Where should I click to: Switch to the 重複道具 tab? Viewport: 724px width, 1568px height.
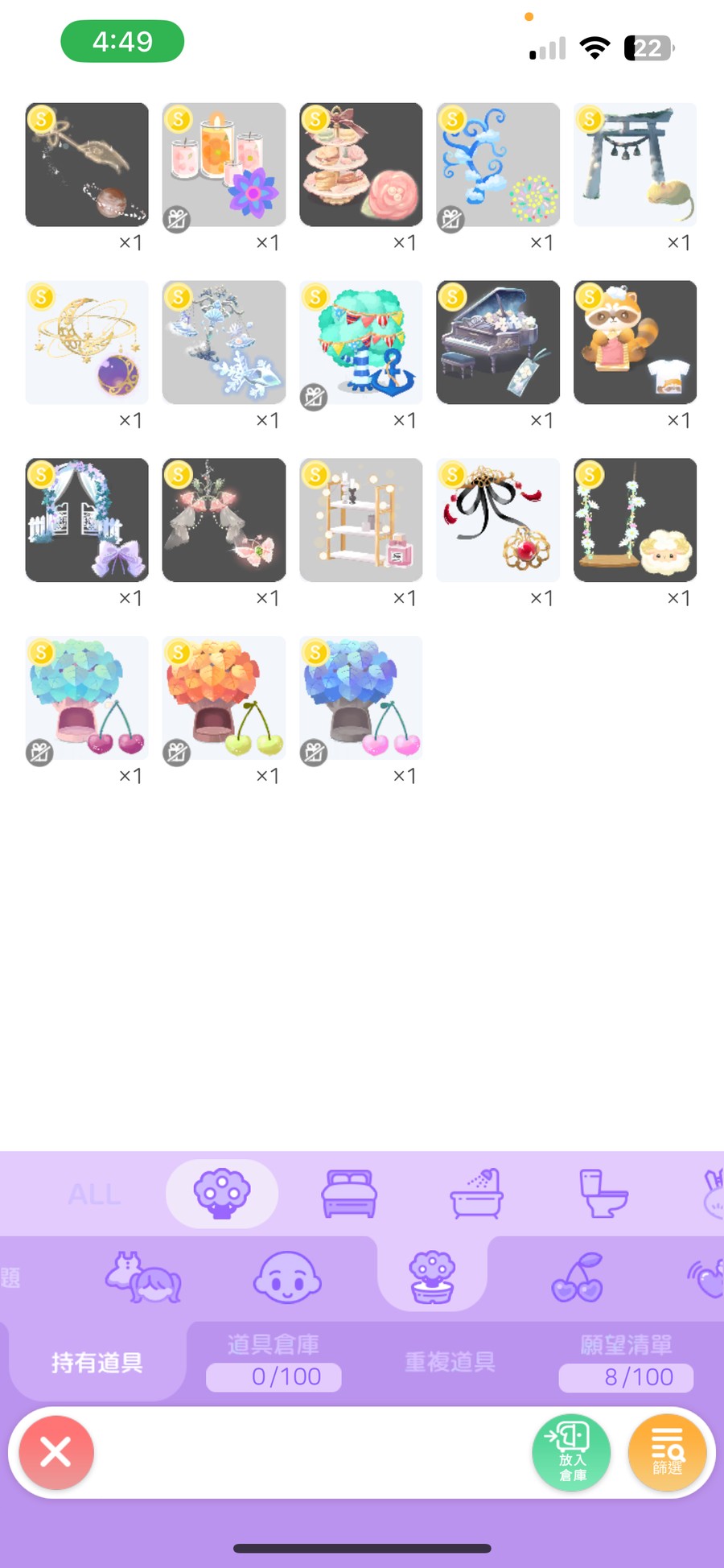pyautogui.click(x=450, y=1361)
